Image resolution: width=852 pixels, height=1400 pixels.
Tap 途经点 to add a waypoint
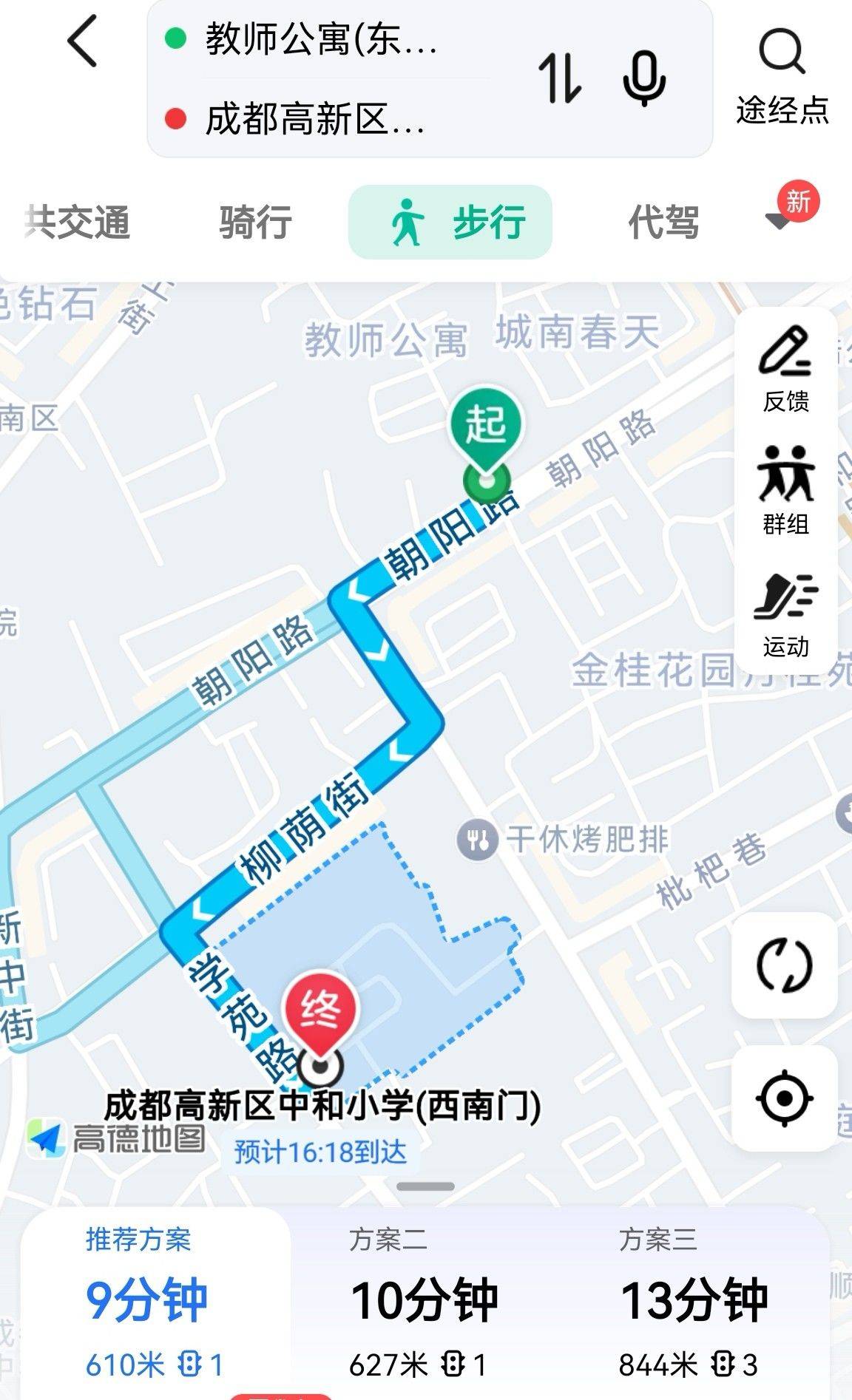pyautogui.click(x=780, y=112)
